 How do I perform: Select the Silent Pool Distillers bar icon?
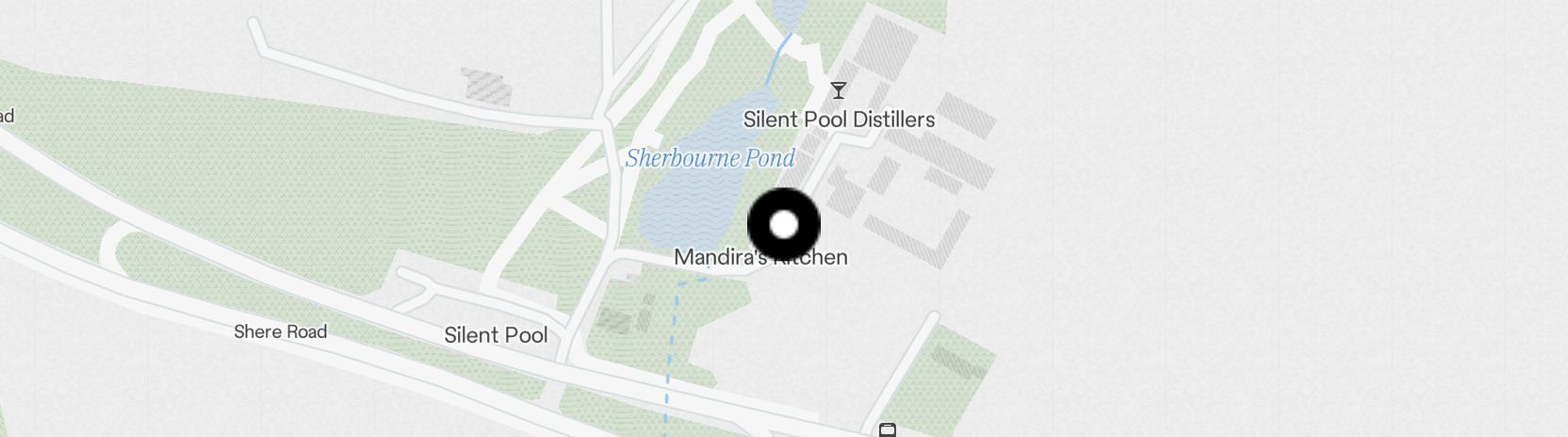click(x=838, y=90)
